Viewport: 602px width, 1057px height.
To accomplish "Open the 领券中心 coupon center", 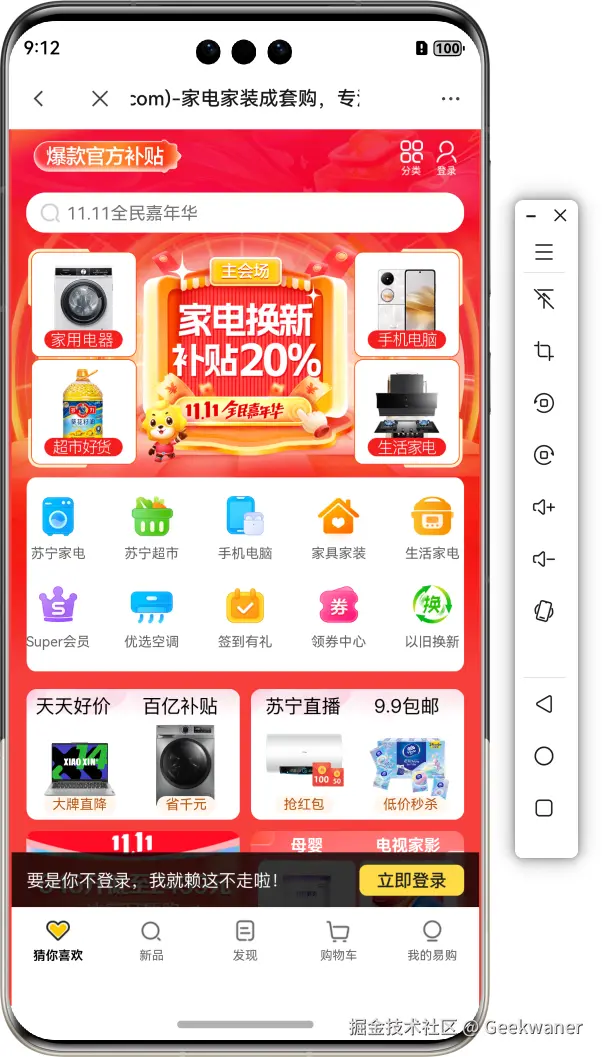I will (x=338, y=617).
